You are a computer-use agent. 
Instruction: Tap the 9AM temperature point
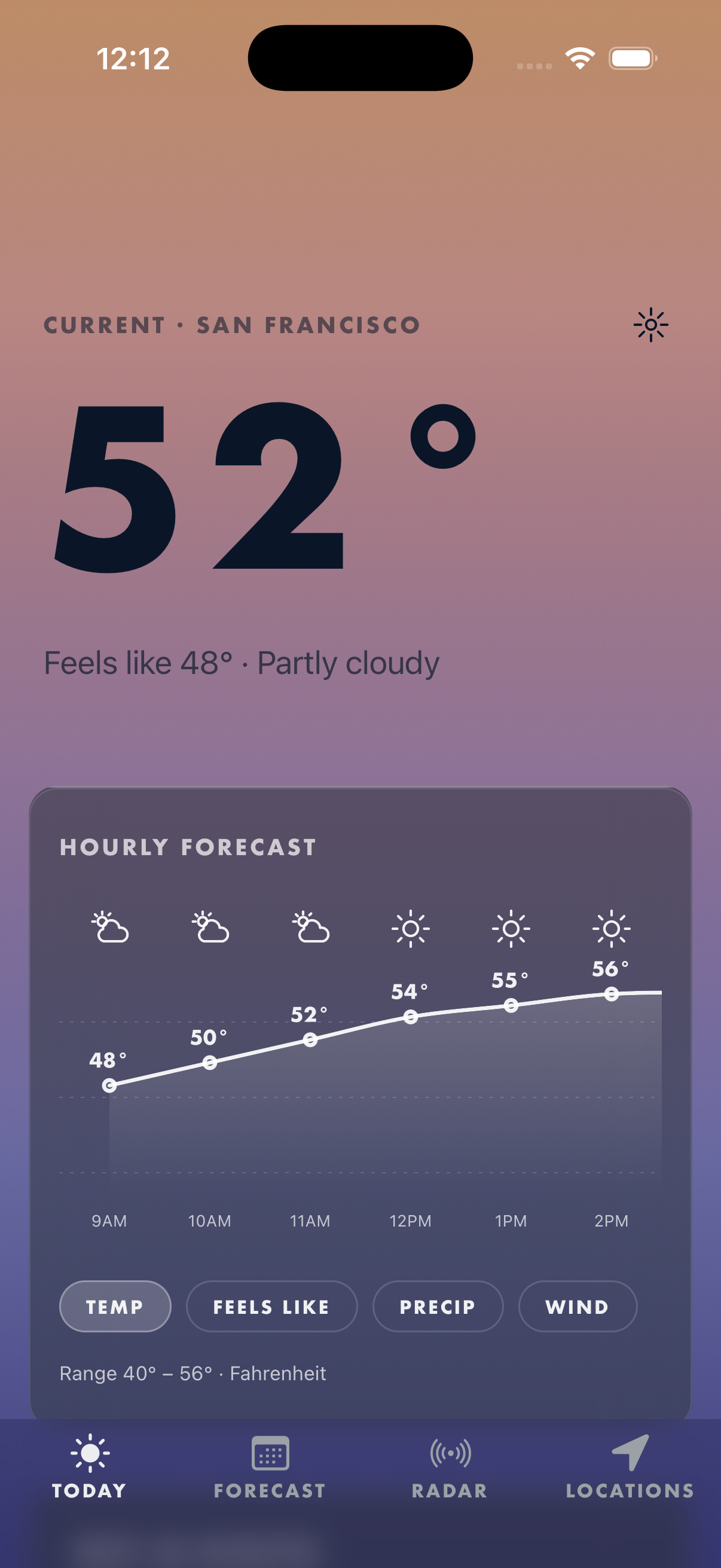tap(109, 1085)
